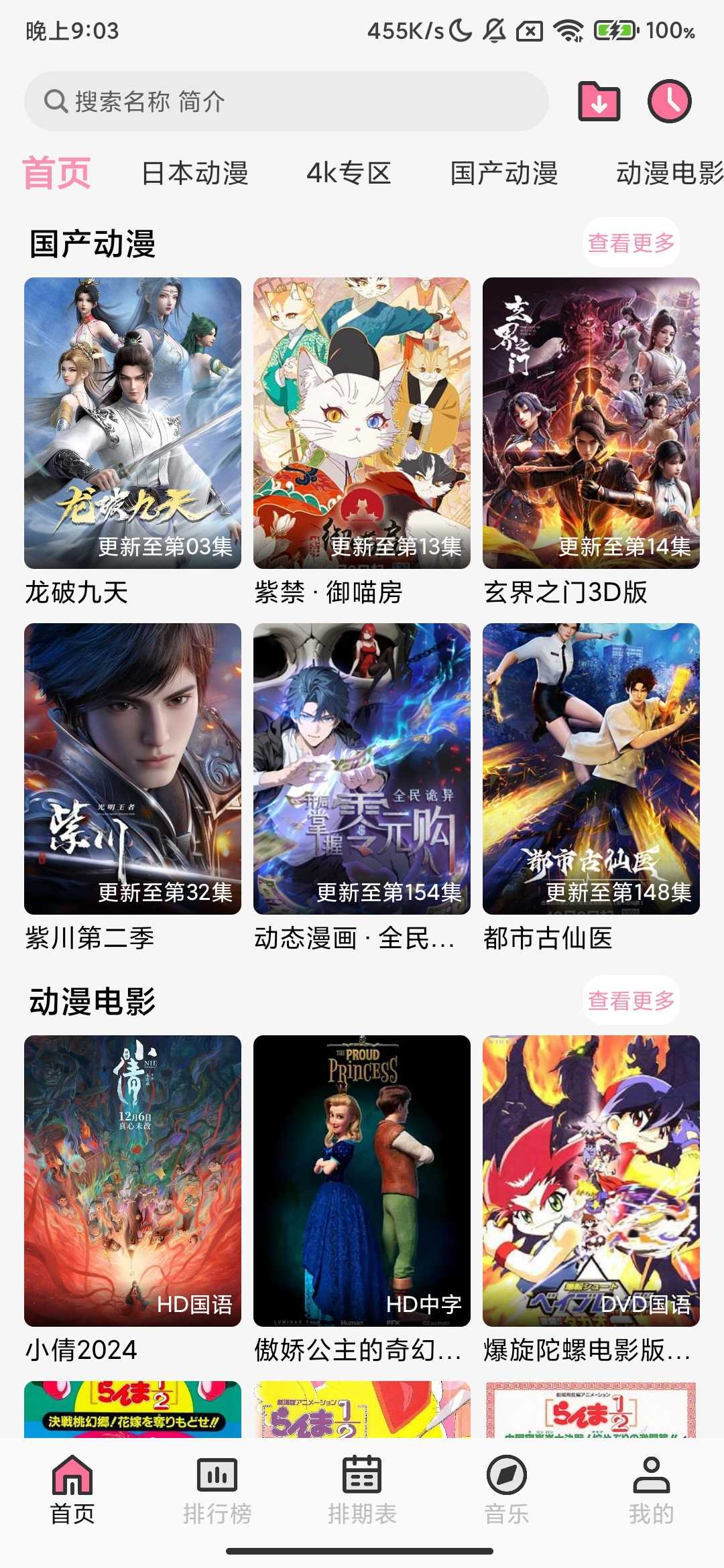Open the 小倩2024 movie card
The height and width of the screenshot is (1568, 724).
pyautogui.click(x=133, y=1181)
